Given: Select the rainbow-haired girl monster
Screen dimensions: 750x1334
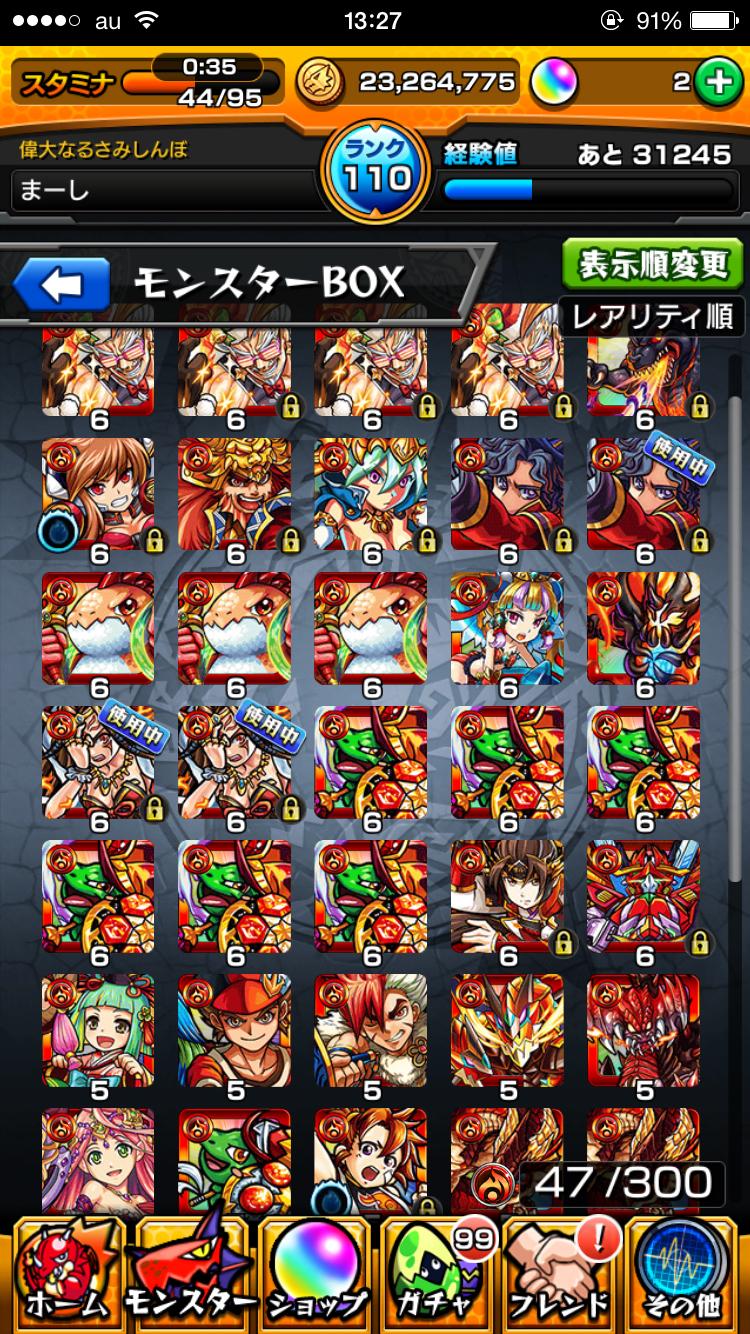Looking at the screenshot, I should [507, 628].
